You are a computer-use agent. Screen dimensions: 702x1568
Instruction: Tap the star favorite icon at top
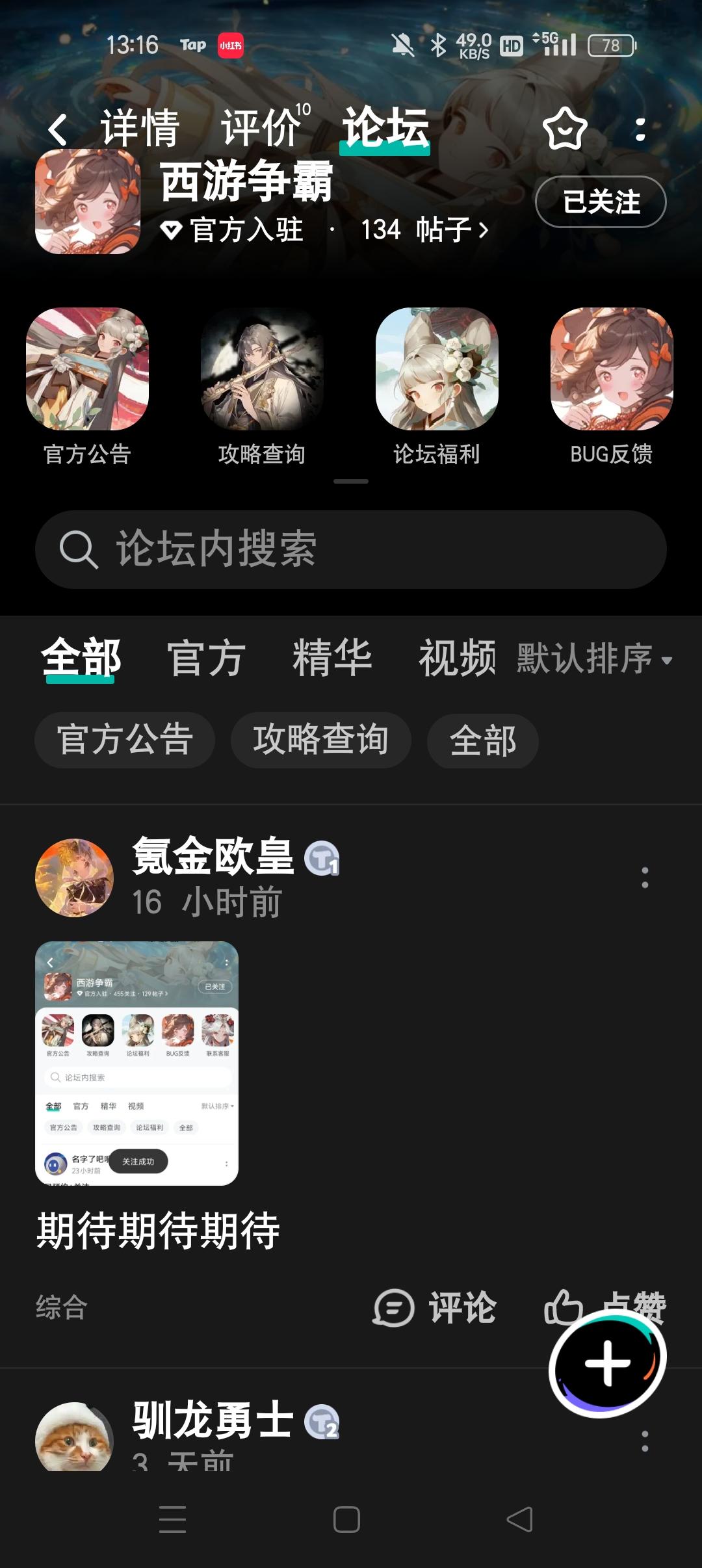[x=564, y=129]
